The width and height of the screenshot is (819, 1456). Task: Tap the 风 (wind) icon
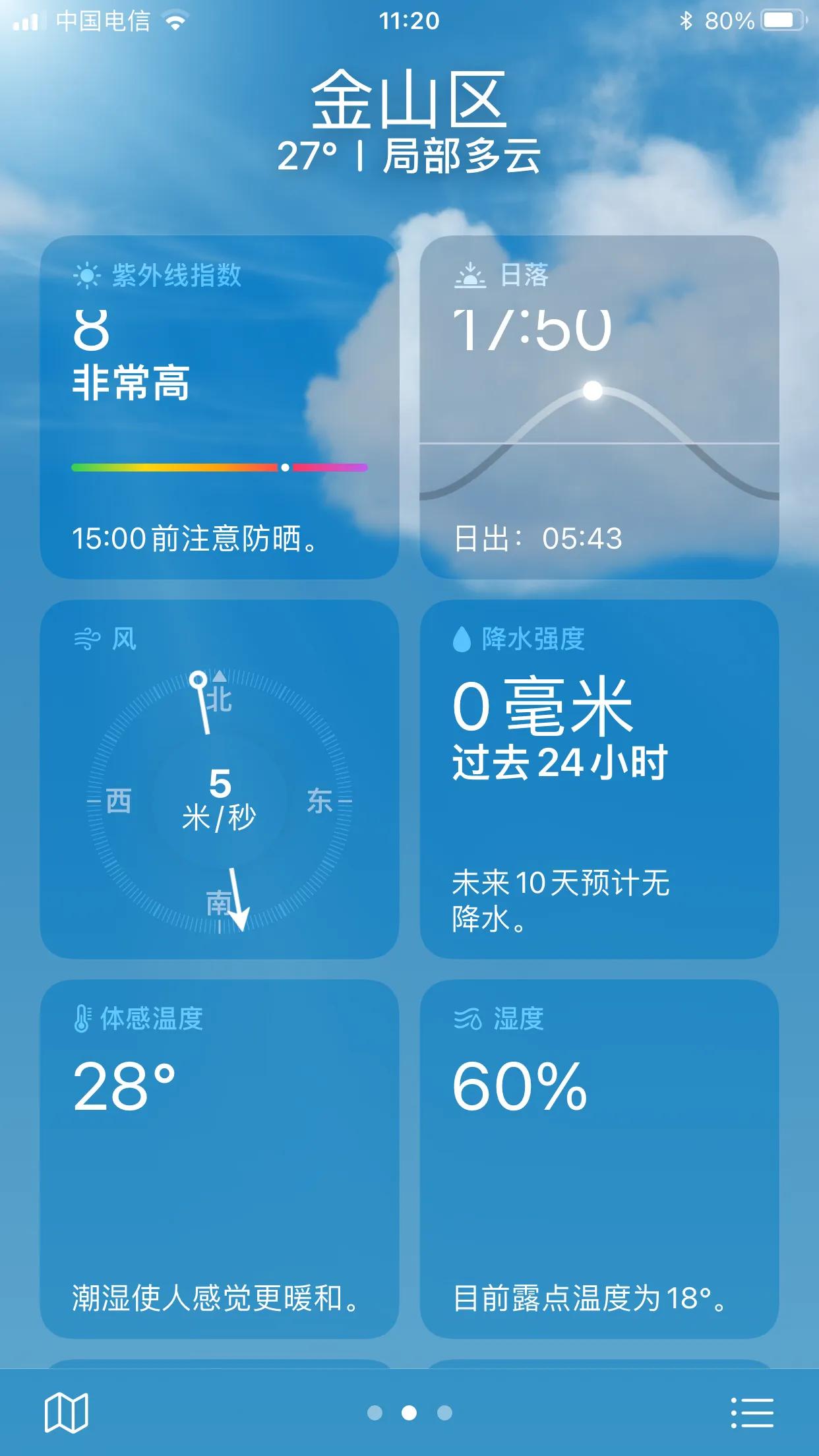pos(88,638)
